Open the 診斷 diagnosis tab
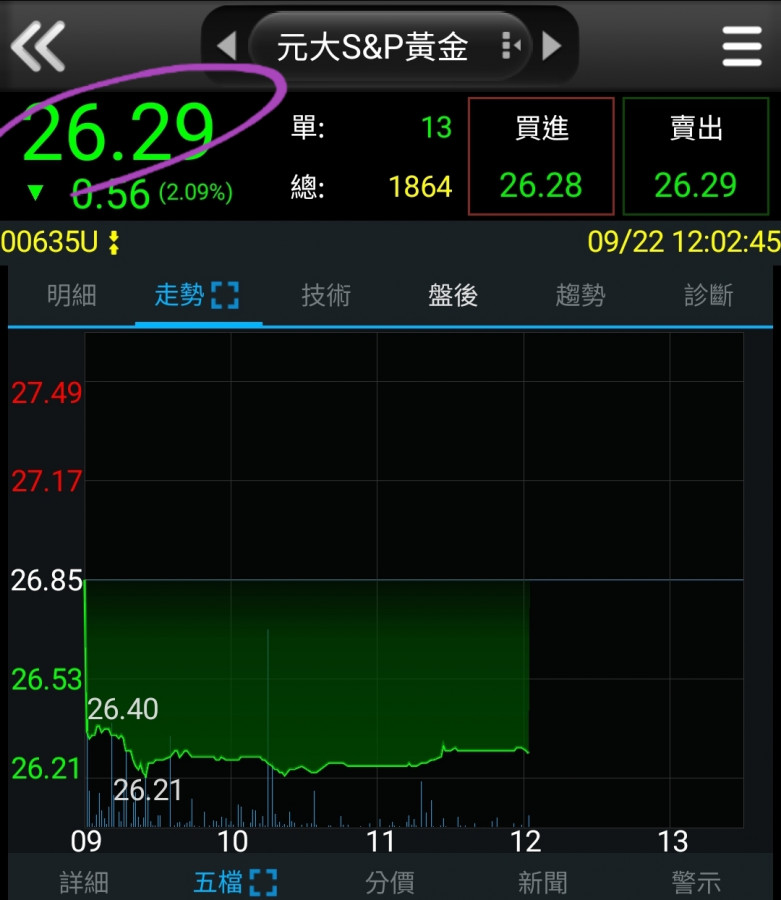781x900 pixels. click(x=708, y=295)
